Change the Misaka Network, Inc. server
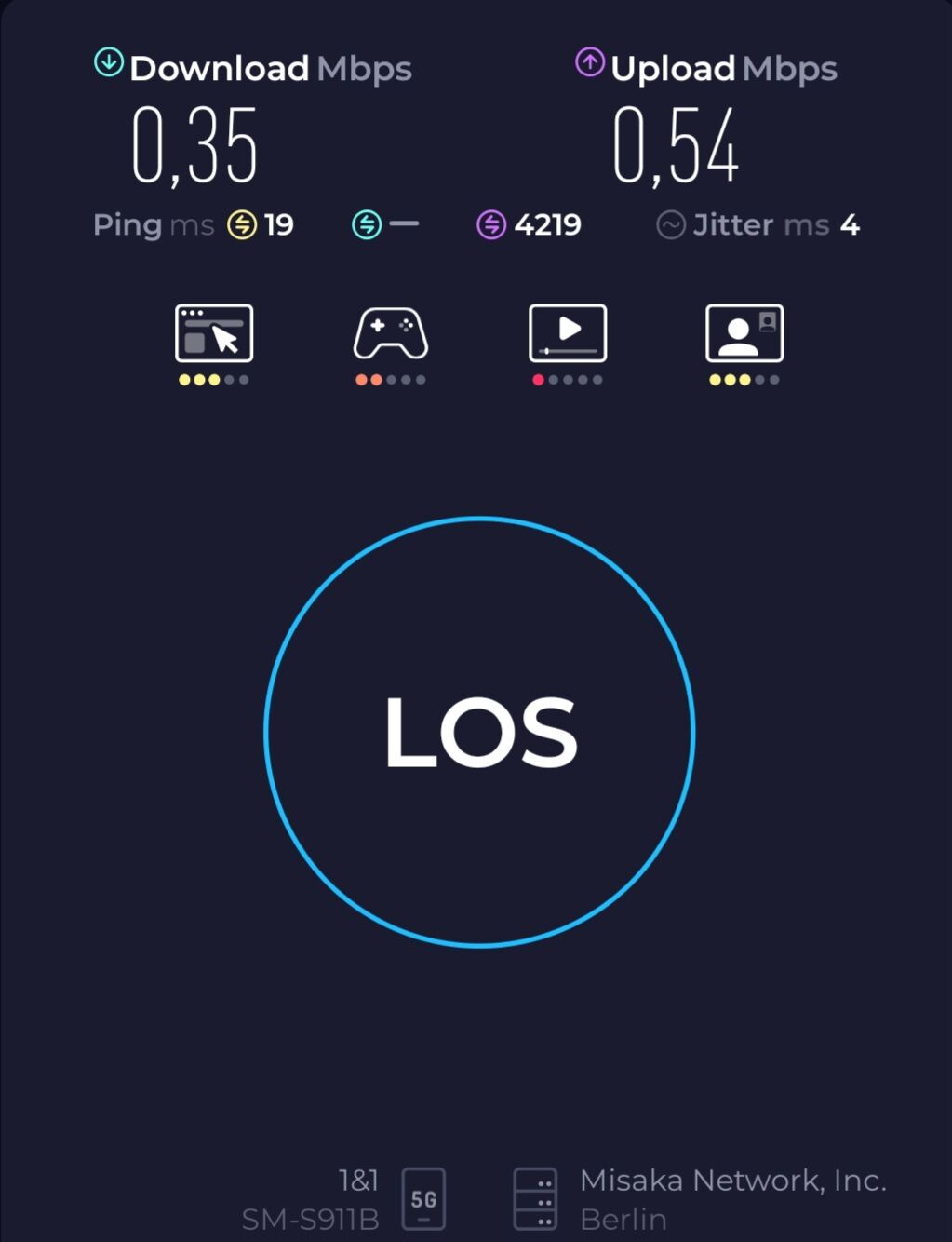Viewport: 952px width, 1242px height. click(731, 1198)
